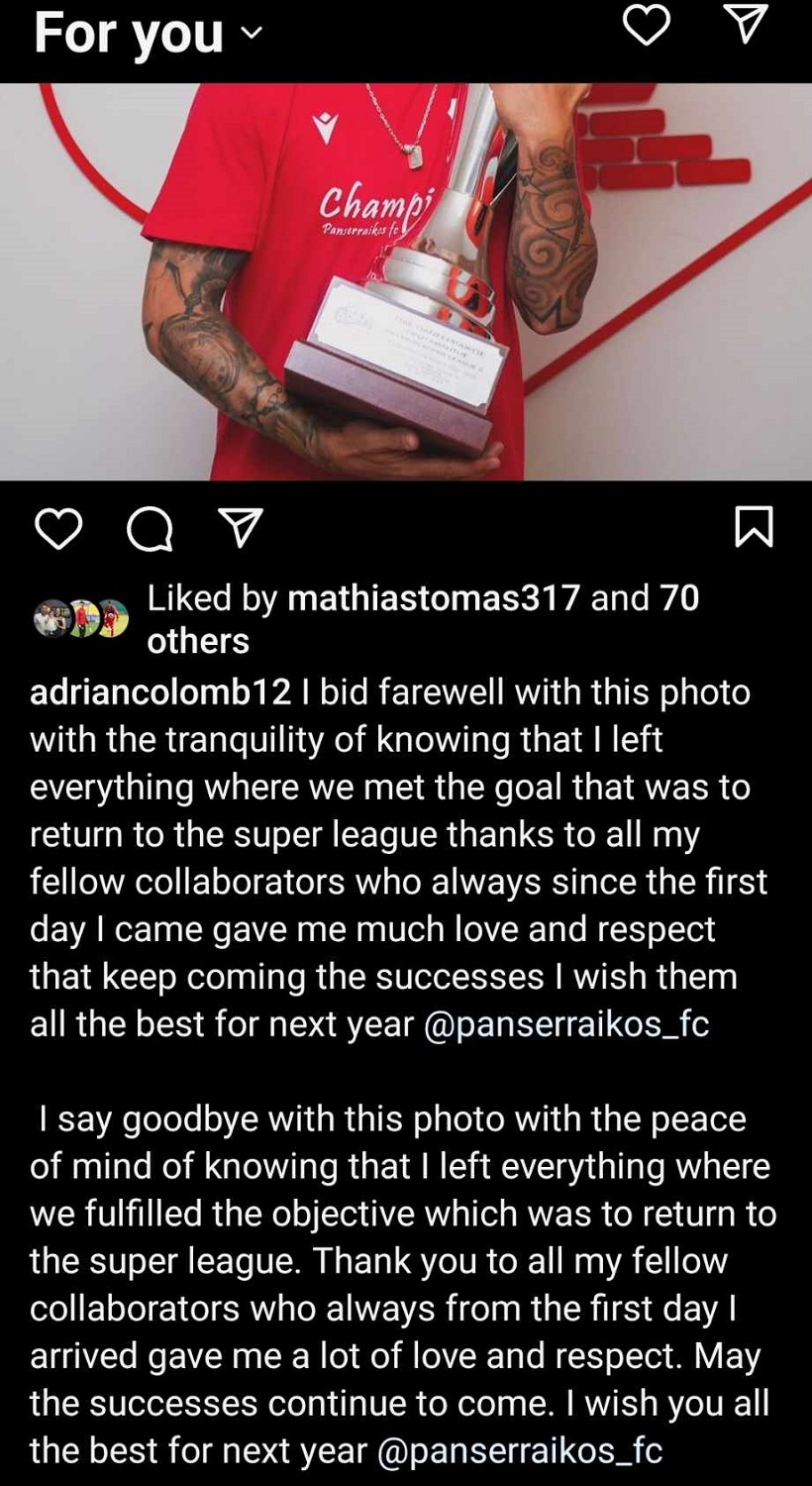View the 70 others who liked the post

click(x=198, y=640)
